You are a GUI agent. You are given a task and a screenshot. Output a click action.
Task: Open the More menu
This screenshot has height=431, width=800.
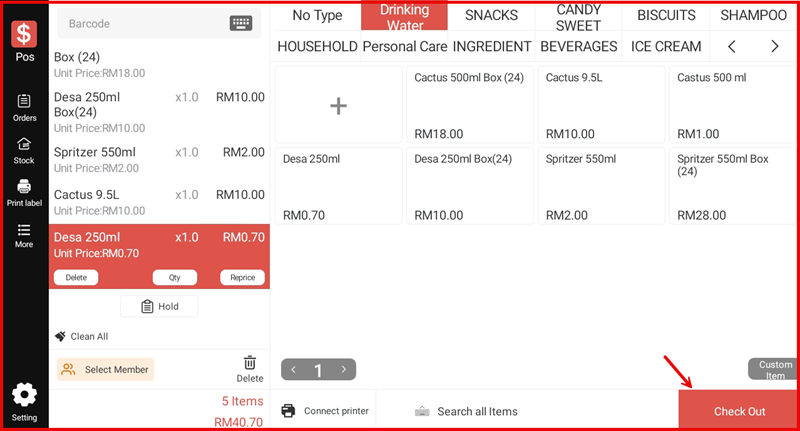(24, 236)
